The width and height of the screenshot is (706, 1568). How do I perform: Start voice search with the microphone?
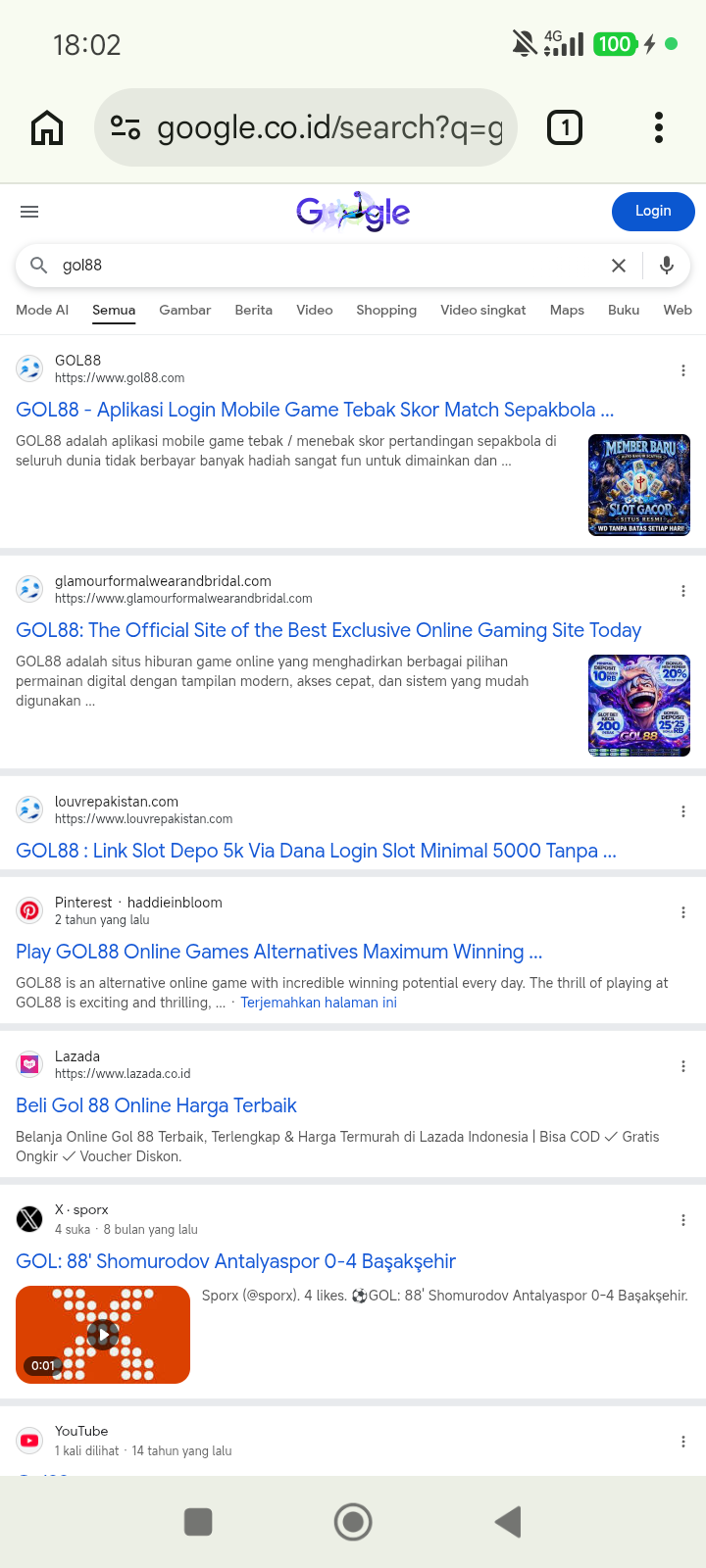(x=667, y=266)
